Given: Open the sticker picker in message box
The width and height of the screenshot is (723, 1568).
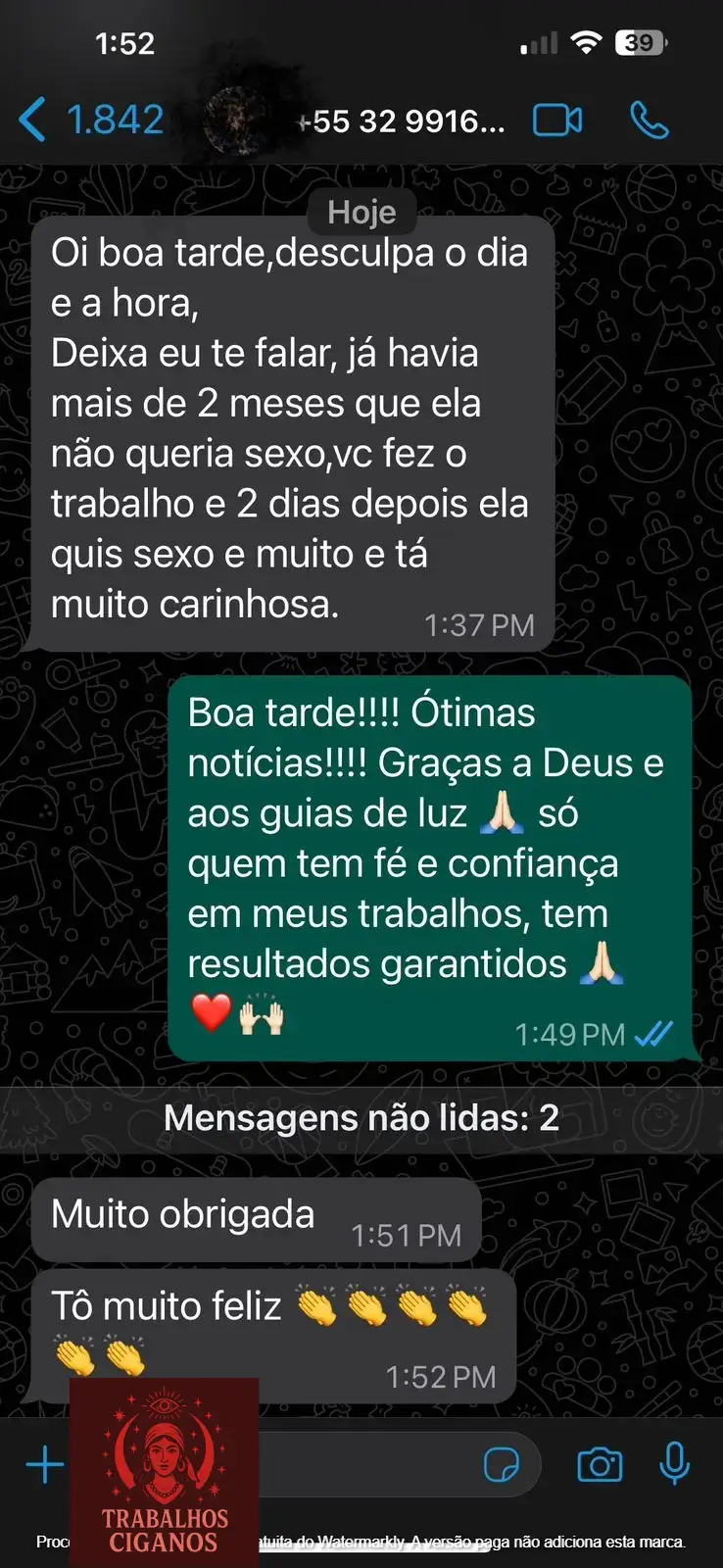Looking at the screenshot, I should pos(502,1465).
